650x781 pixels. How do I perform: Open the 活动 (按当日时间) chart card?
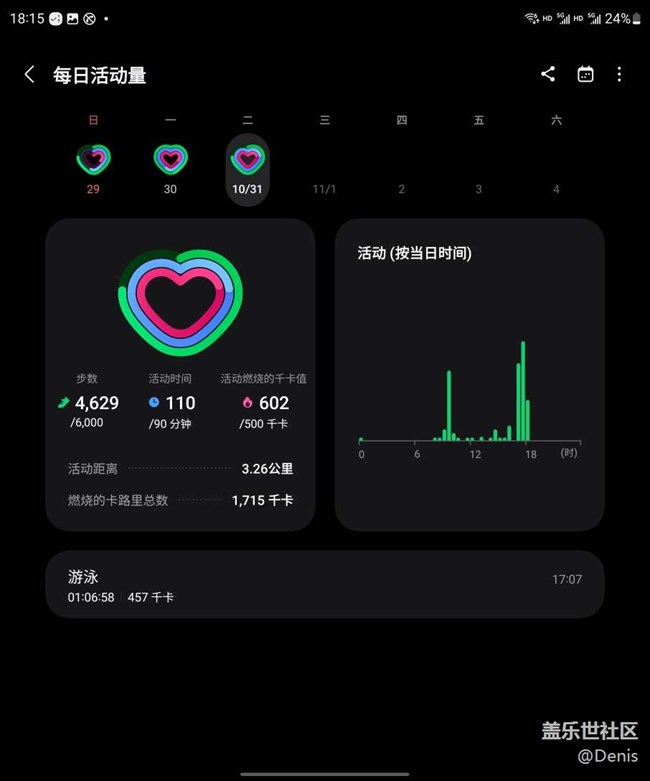pos(469,374)
